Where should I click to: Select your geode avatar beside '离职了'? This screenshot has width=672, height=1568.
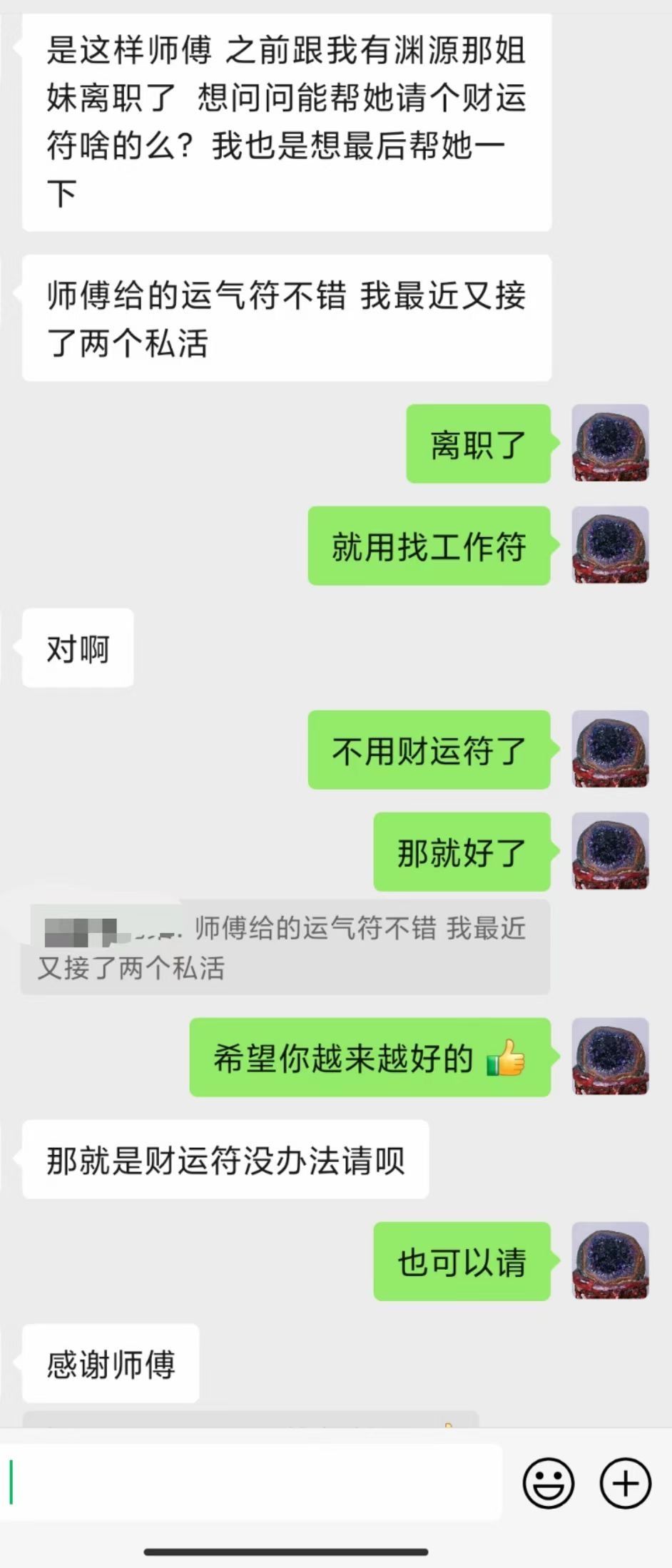click(x=610, y=444)
